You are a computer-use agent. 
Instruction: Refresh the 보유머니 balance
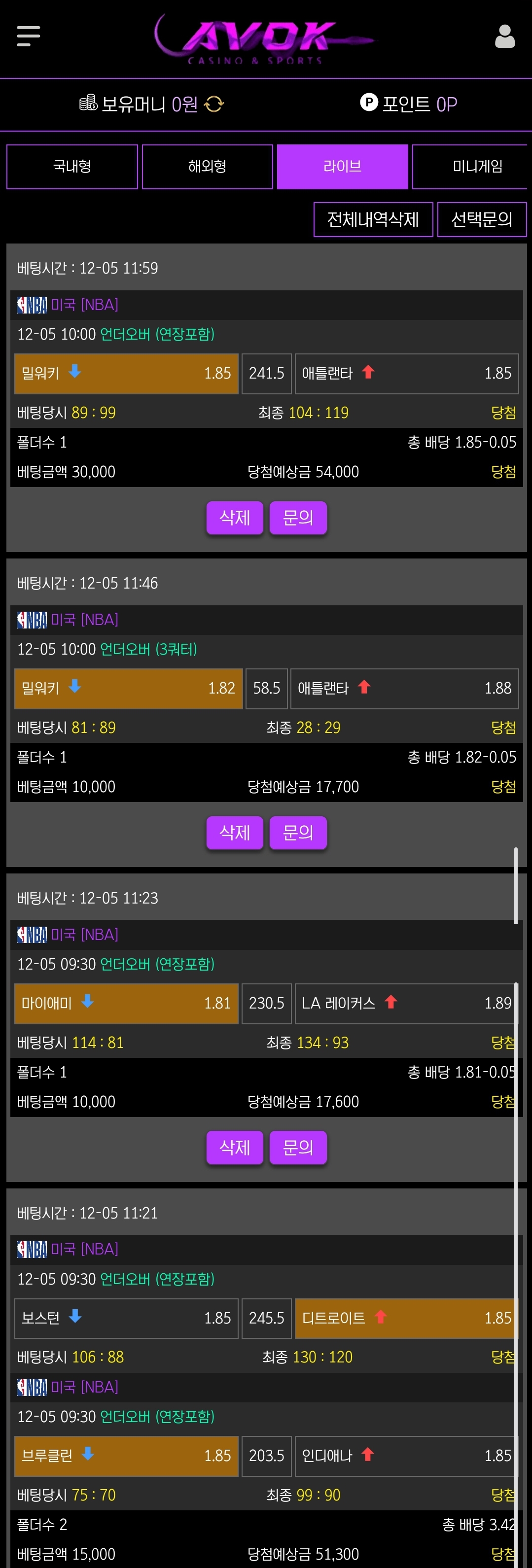tap(213, 104)
